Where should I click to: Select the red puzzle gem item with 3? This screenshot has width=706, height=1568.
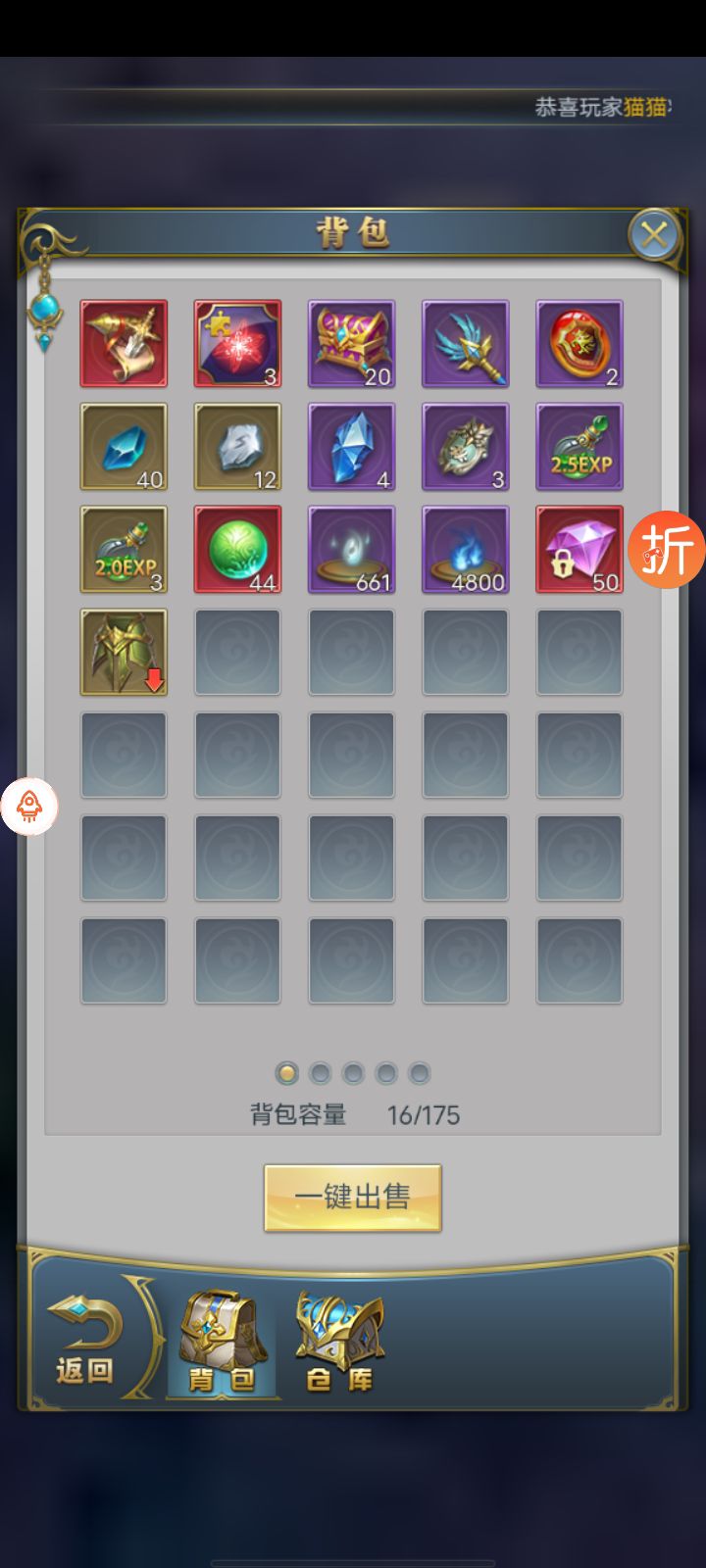tap(237, 343)
